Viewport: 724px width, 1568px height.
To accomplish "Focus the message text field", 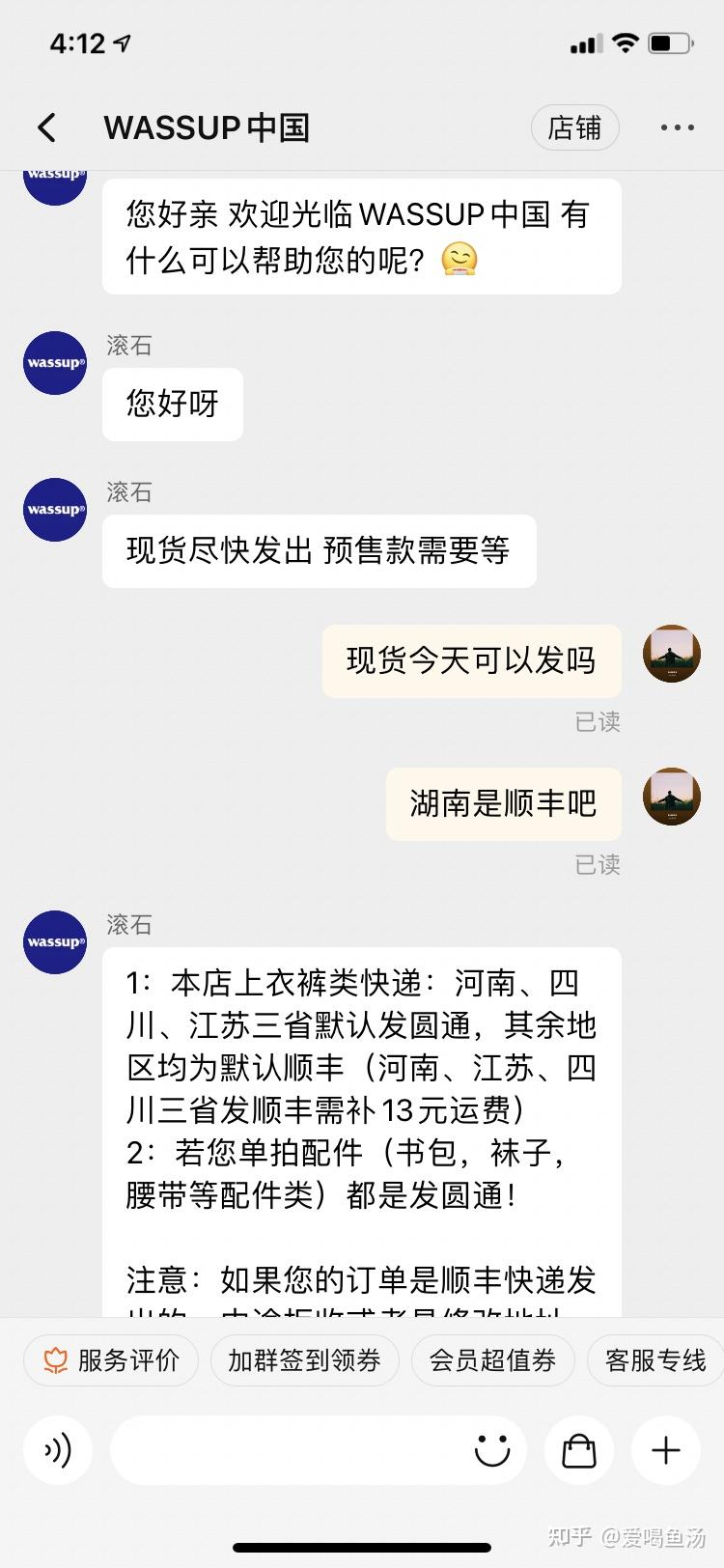I will coord(290,1450).
